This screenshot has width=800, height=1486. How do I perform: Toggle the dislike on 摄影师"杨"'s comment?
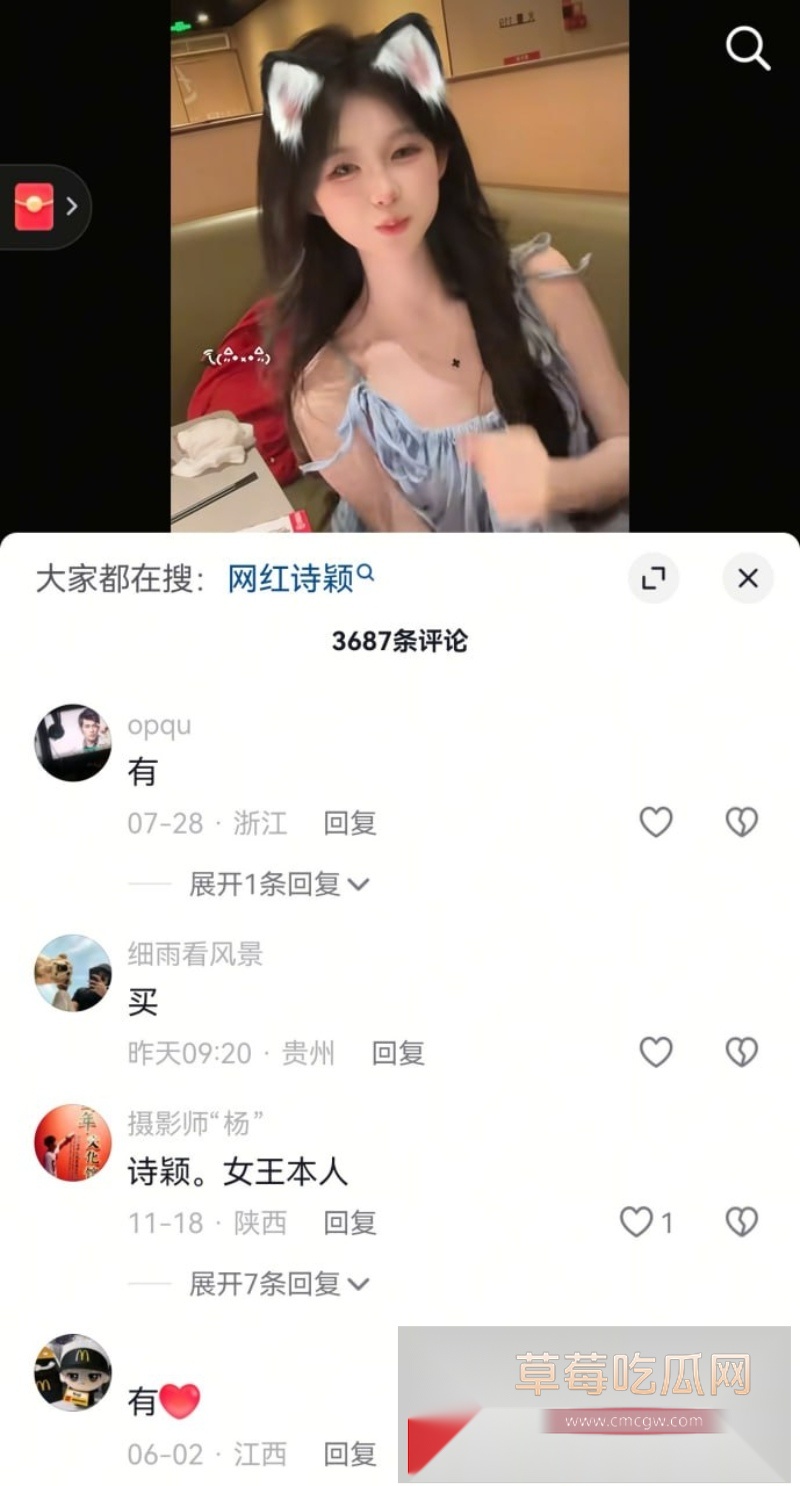[x=739, y=1222]
